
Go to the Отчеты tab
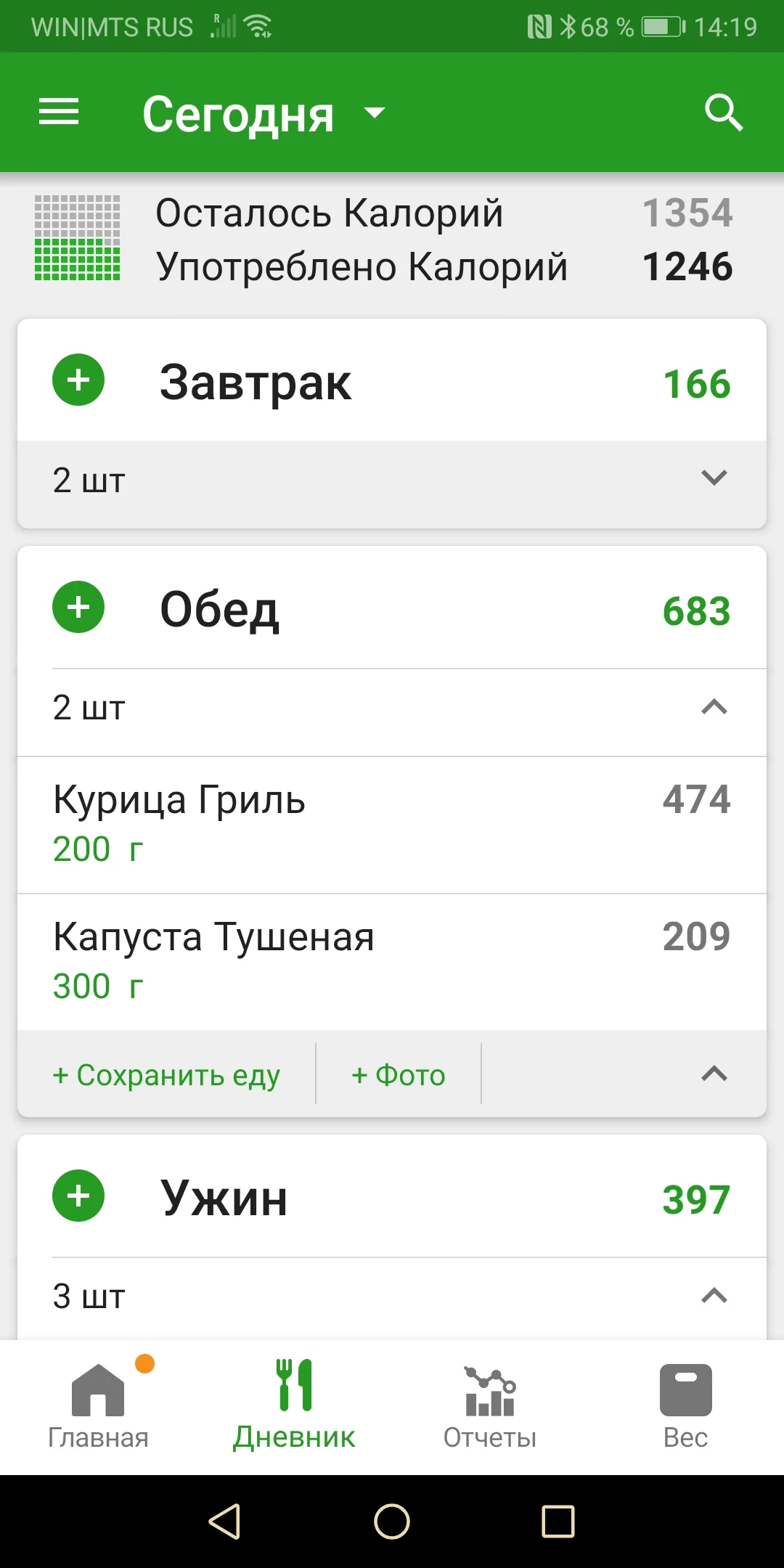pos(490,1407)
